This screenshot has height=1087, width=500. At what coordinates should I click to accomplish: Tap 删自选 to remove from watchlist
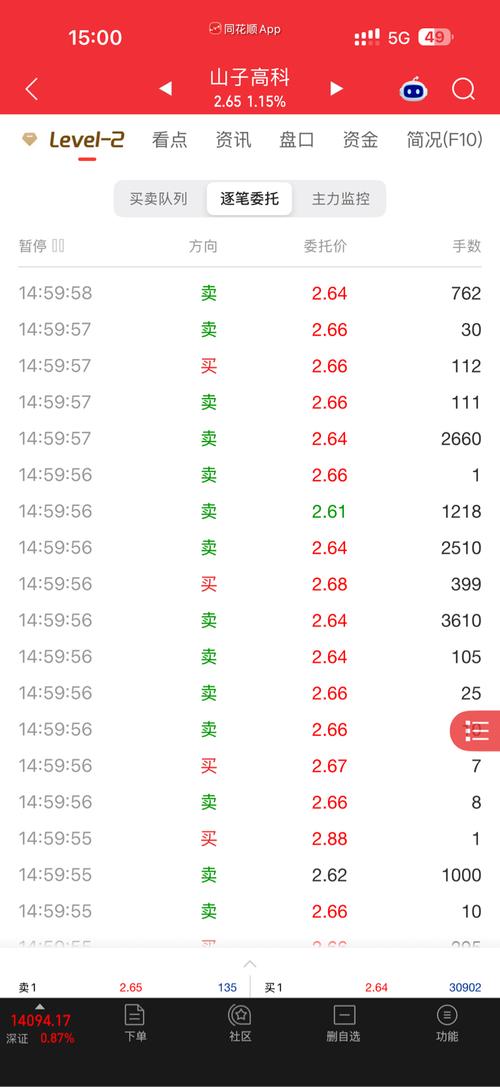pos(343,1023)
